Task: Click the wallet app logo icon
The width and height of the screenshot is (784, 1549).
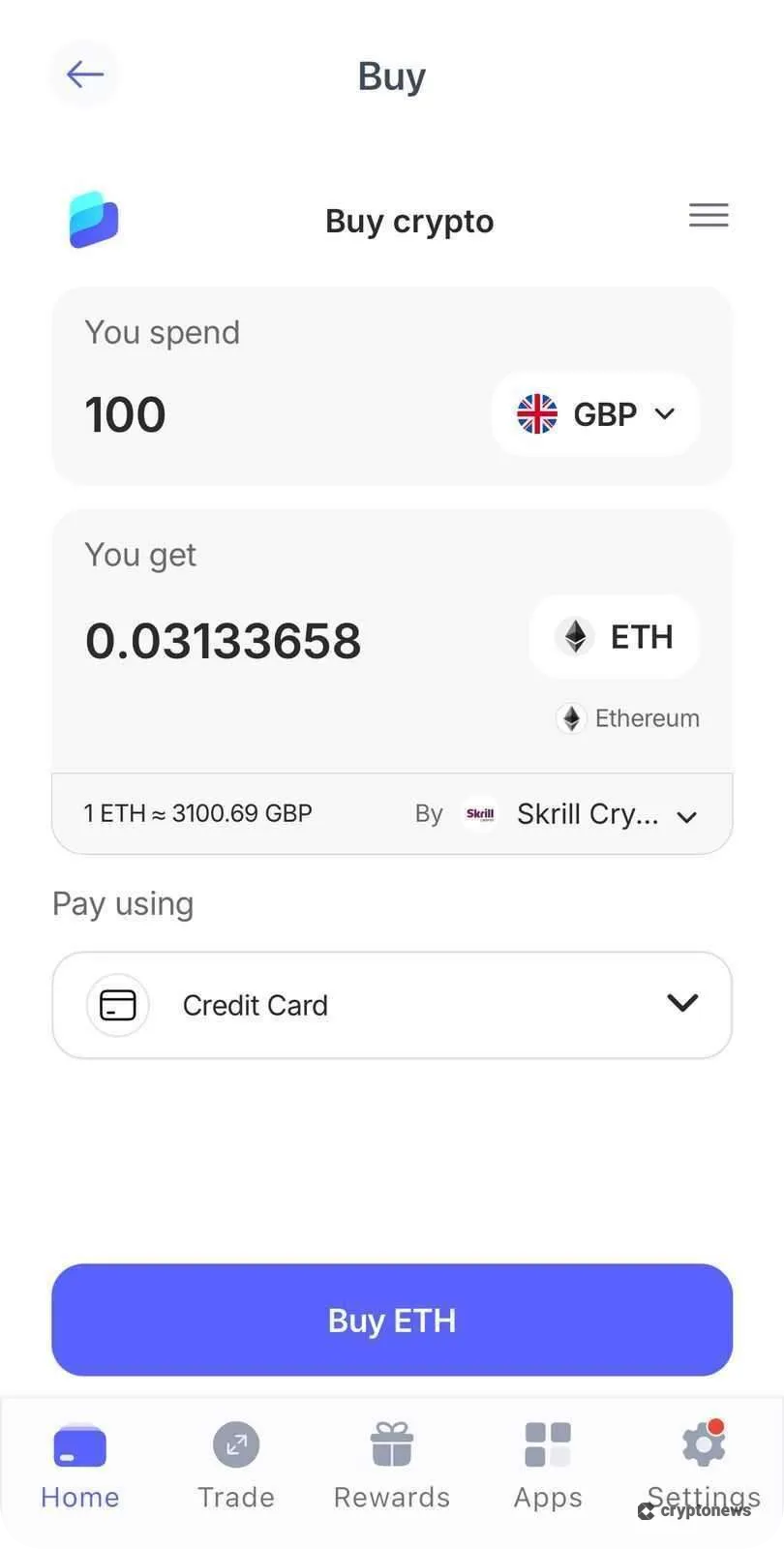Action: [92, 220]
